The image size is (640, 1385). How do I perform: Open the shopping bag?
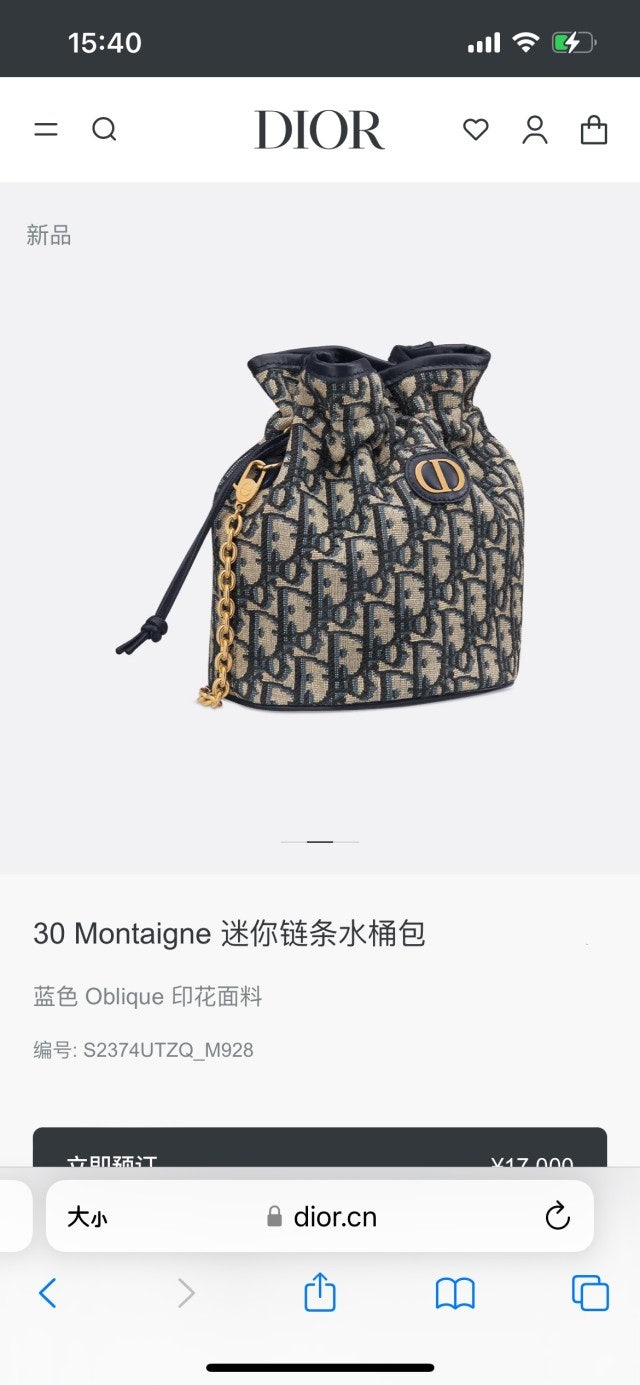click(594, 129)
